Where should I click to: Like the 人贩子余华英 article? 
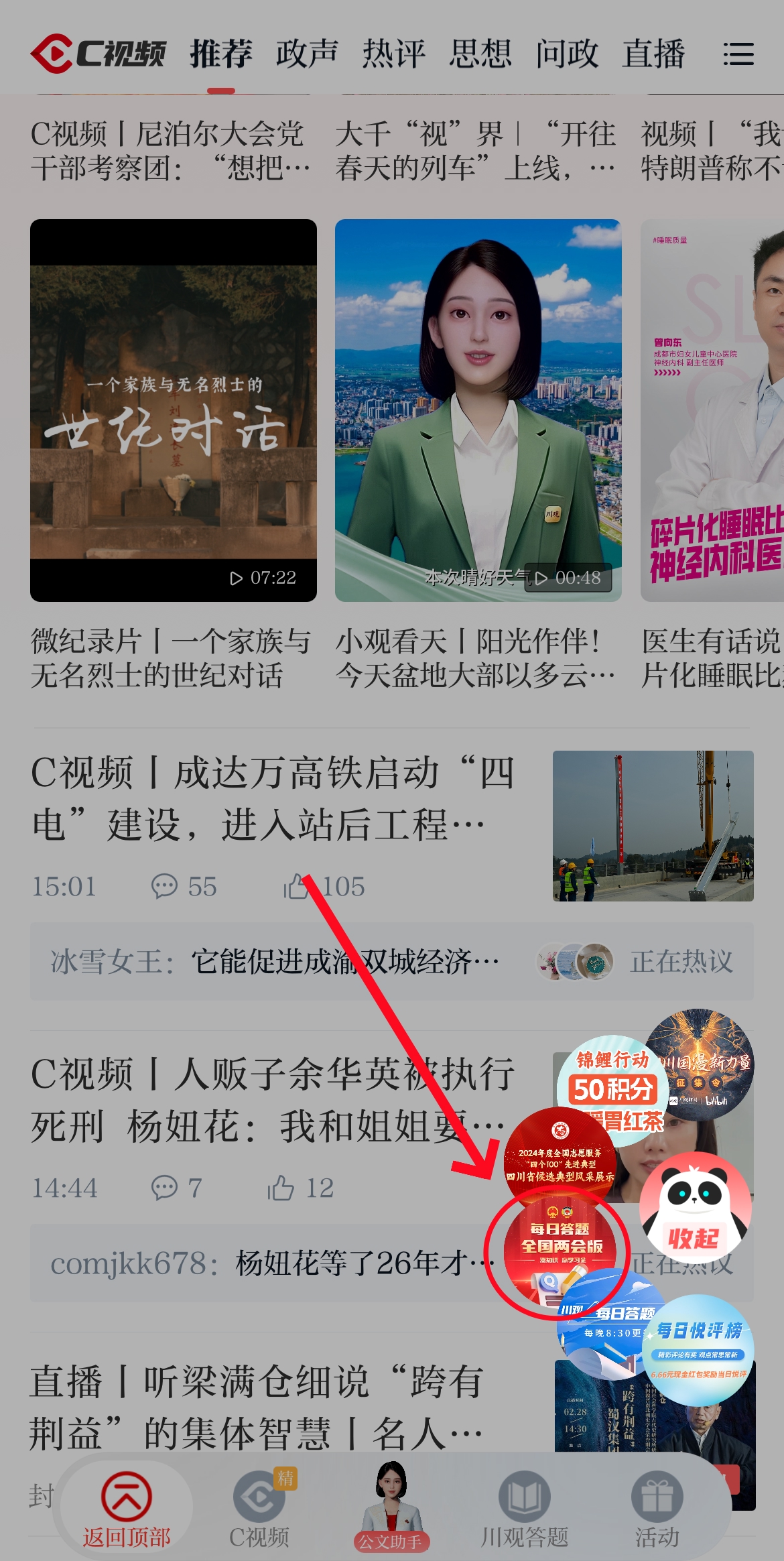click(281, 1188)
